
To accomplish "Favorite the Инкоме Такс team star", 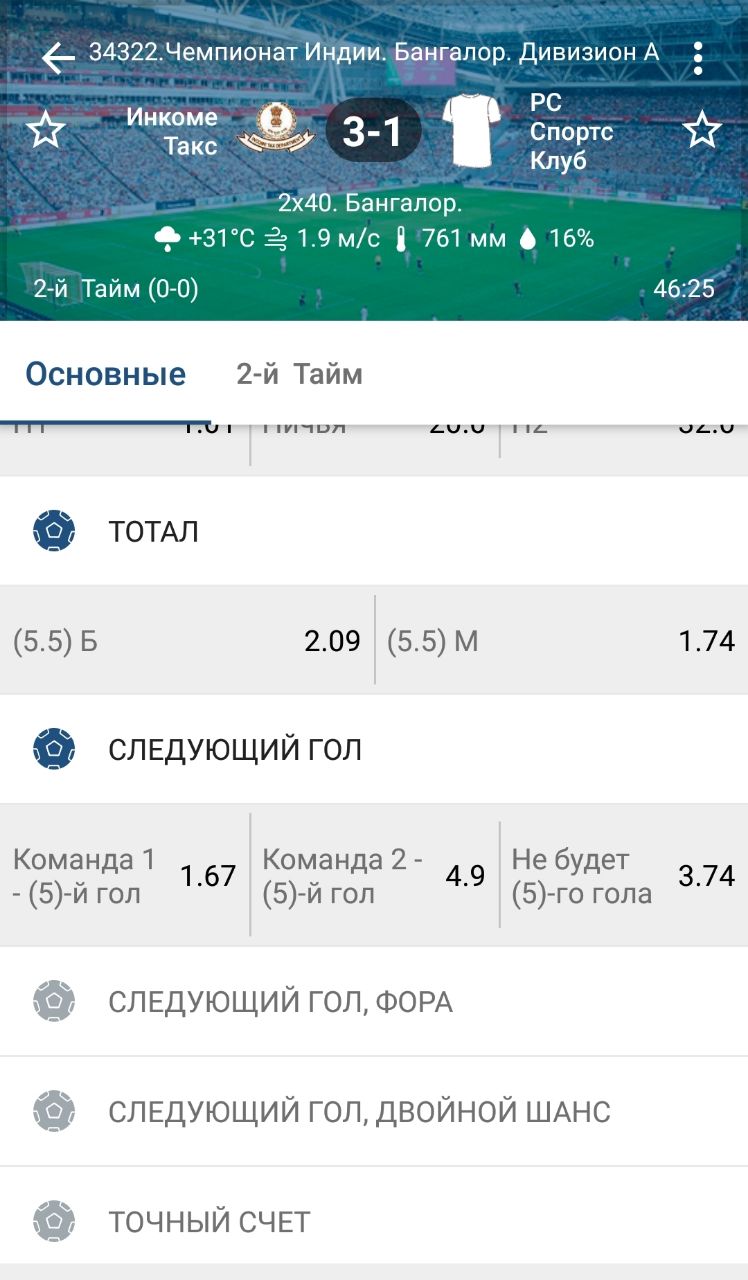I will pyautogui.click(x=45, y=131).
